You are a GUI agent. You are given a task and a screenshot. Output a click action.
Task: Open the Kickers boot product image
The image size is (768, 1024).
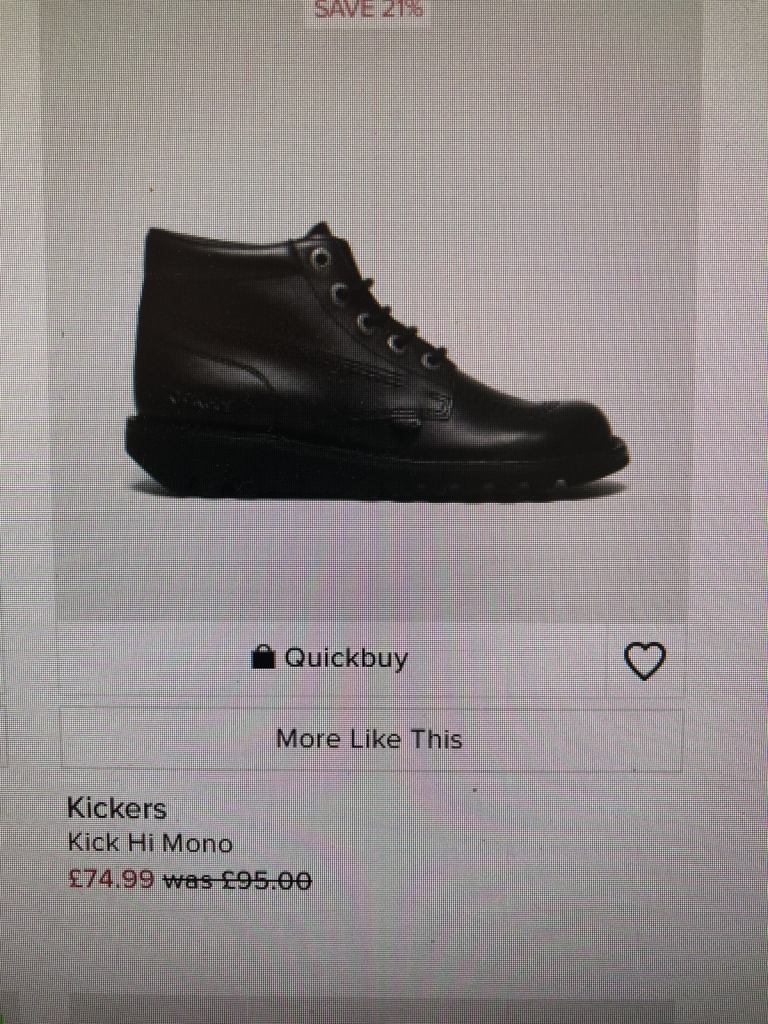378,365
